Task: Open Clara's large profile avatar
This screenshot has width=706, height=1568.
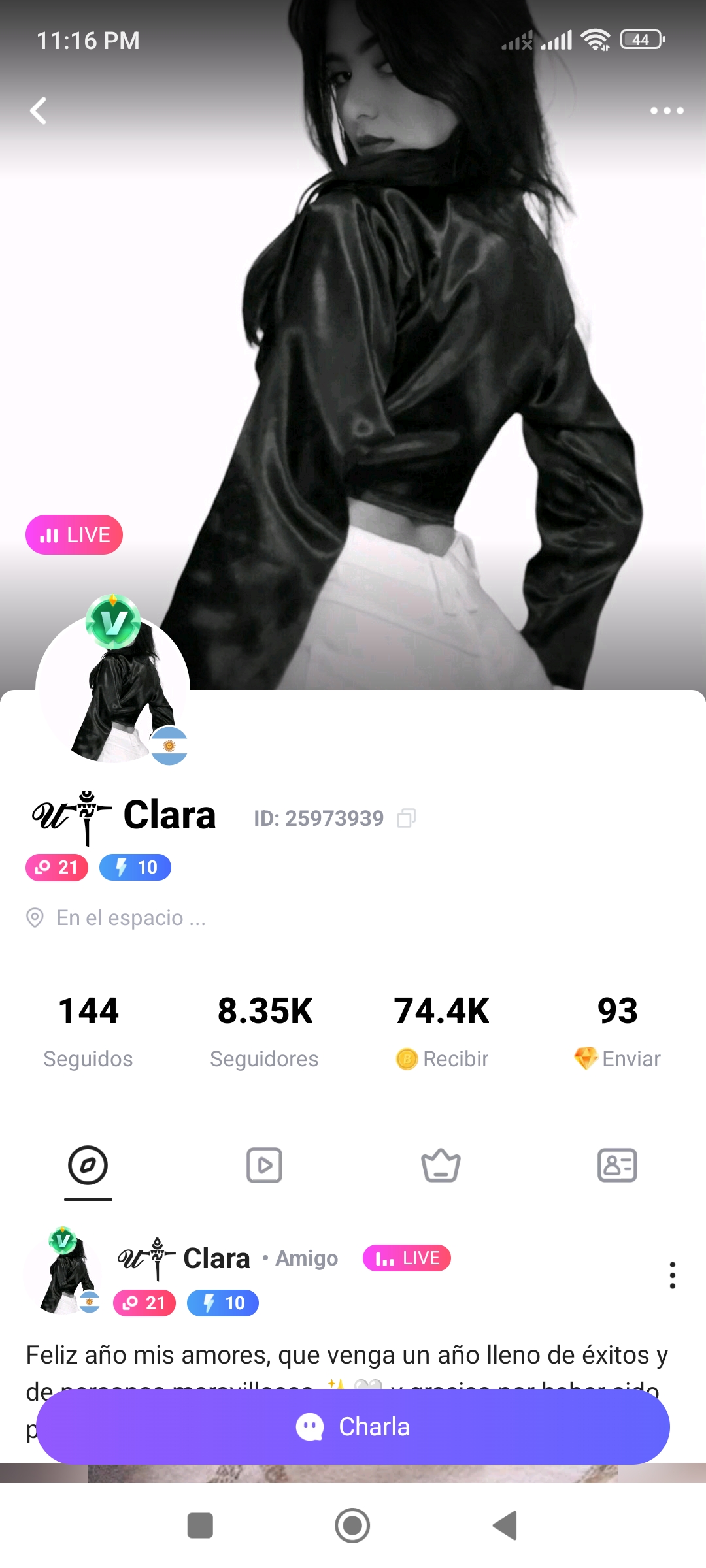Action: pyautogui.click(x=112, y=686)
